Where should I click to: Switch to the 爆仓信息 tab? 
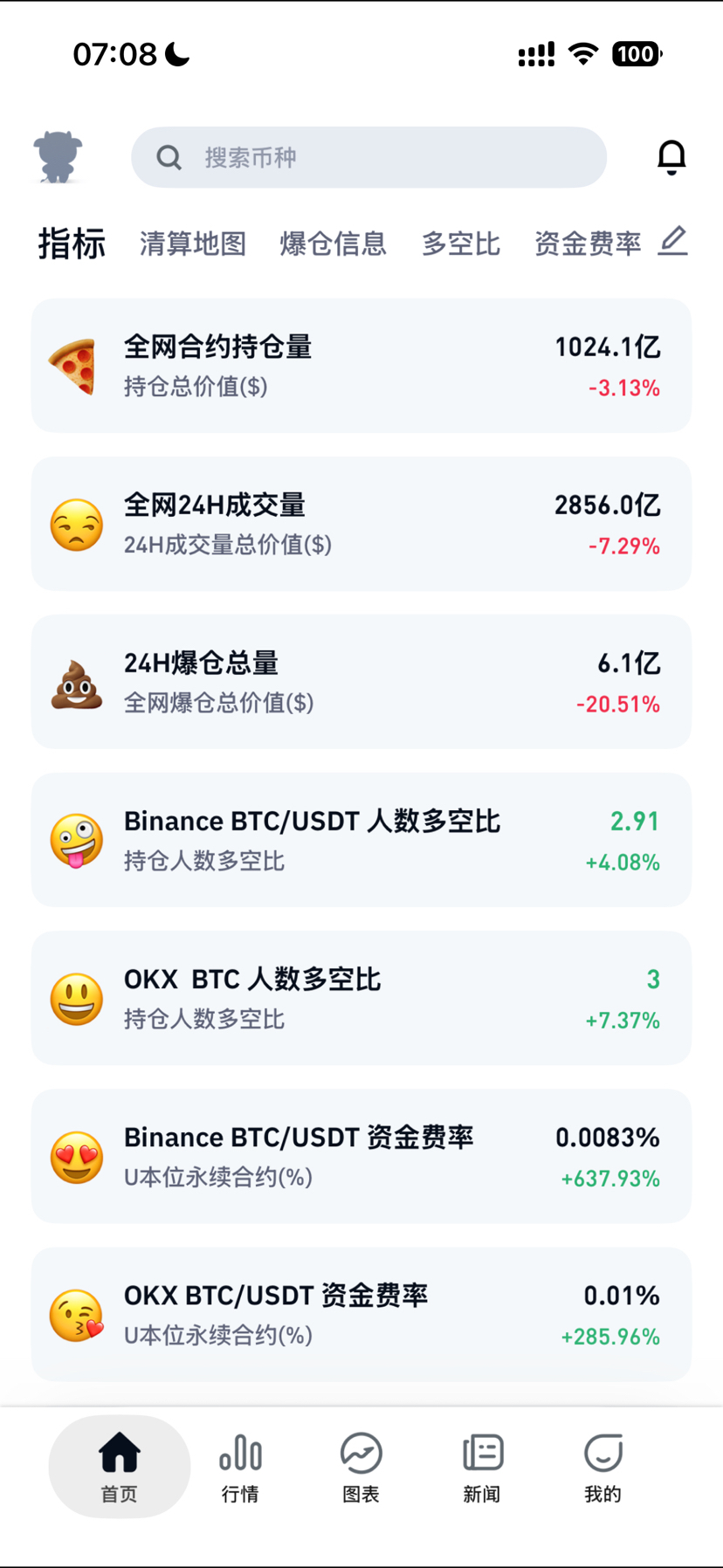(333, 244)
